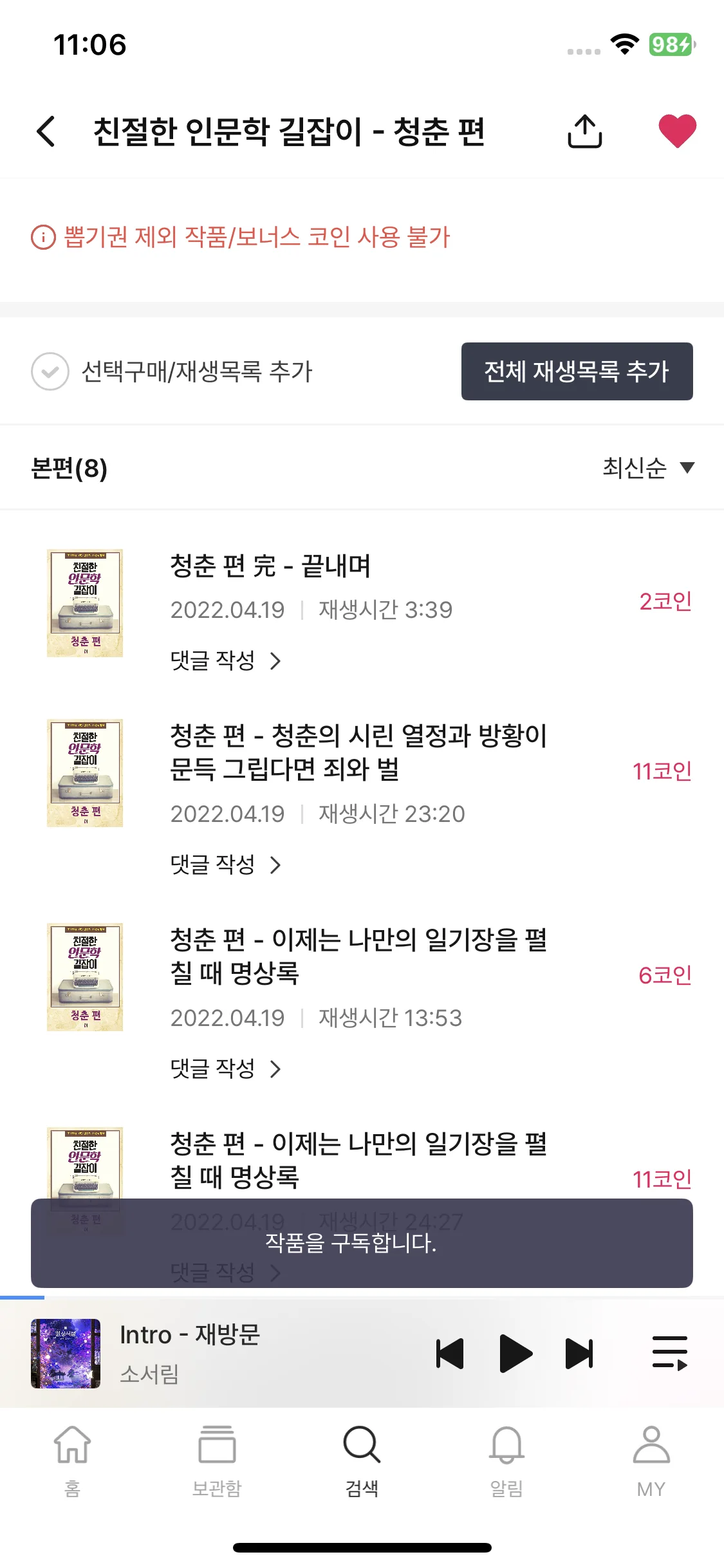The image size is (724, 1568).
Task: Check 선택구매/재생목록 추가 option
Action: pyautogui.click(x=50, y=371)
